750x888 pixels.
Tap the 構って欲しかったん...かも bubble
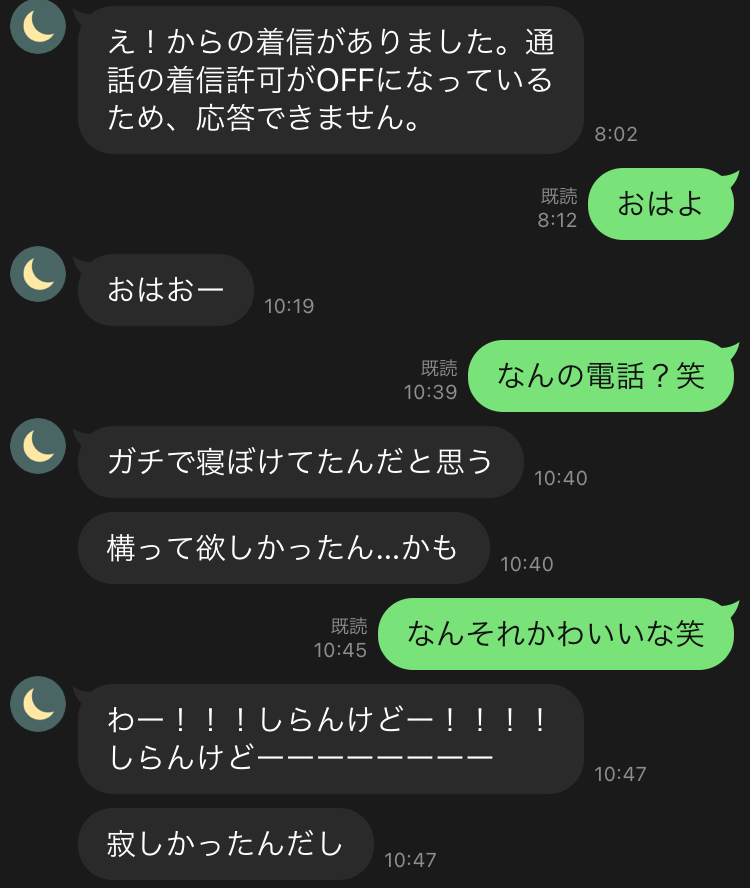pyautogui.click(x=283, y=548)
